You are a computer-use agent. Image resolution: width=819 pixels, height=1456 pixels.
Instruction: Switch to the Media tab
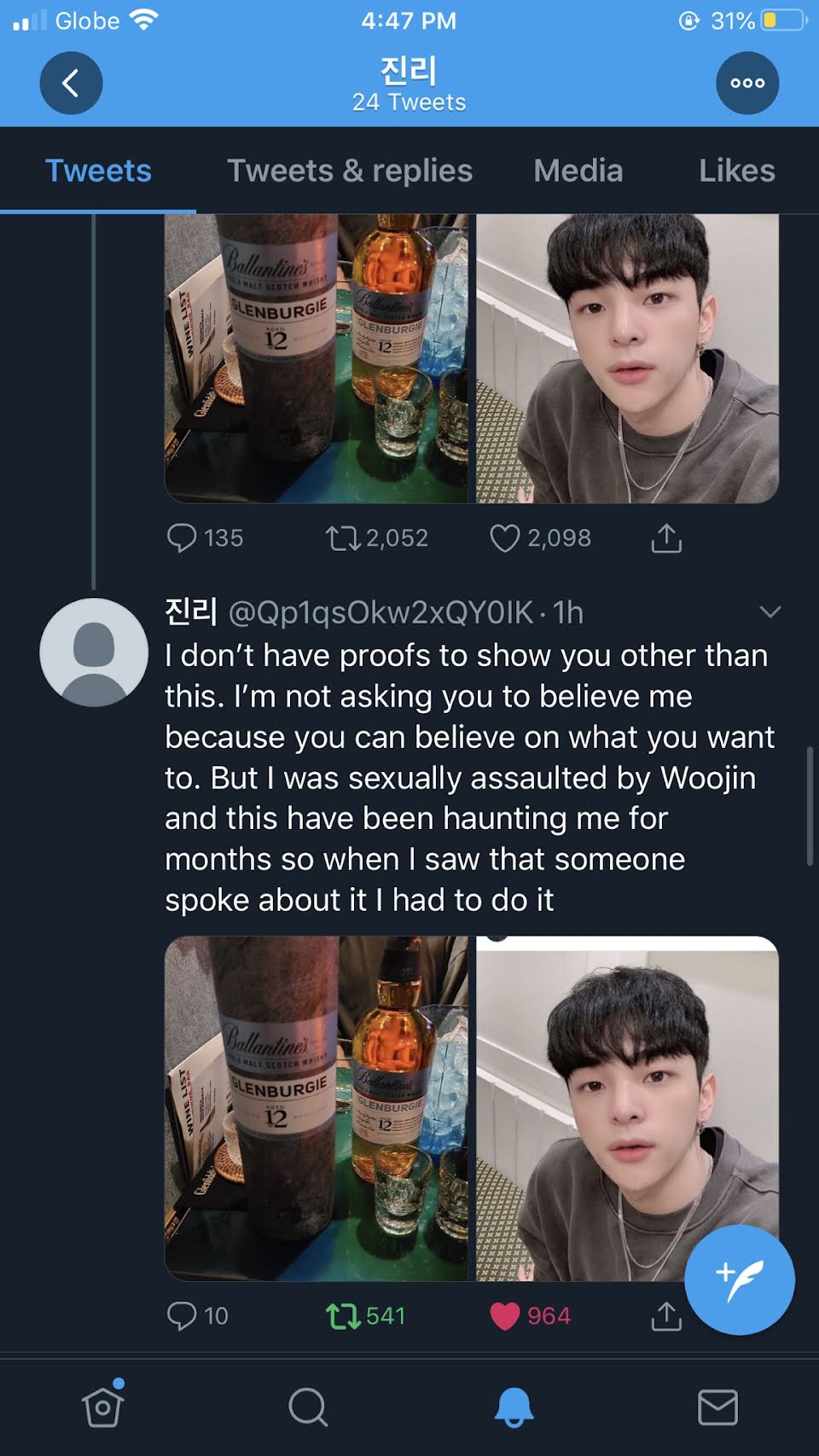(578, 171)
